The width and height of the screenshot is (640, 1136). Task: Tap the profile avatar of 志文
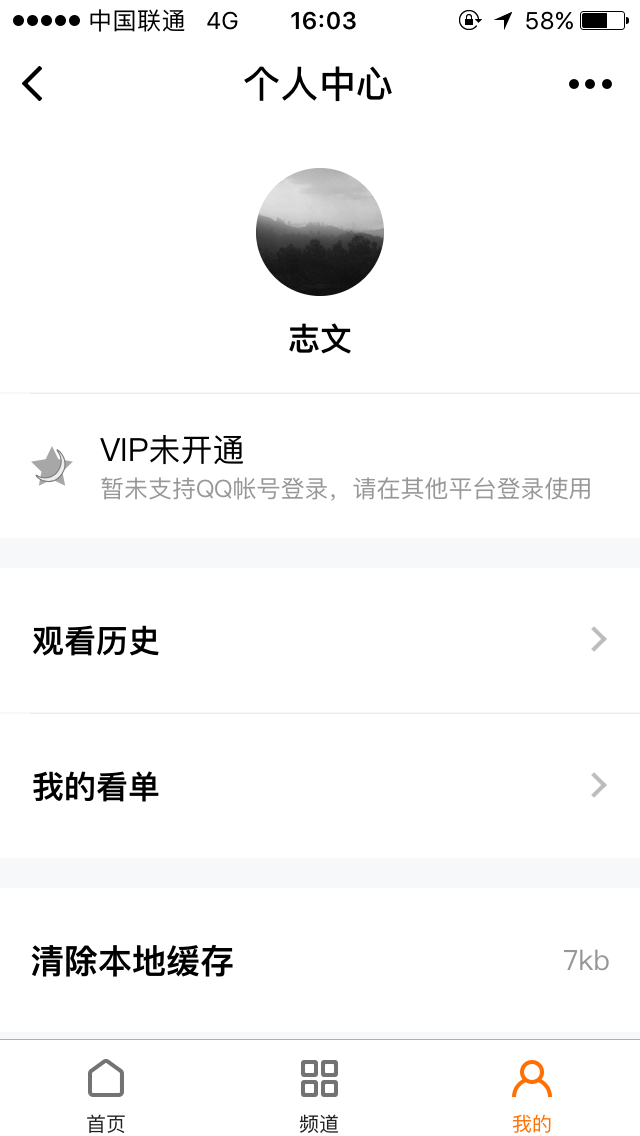point(320,232)
